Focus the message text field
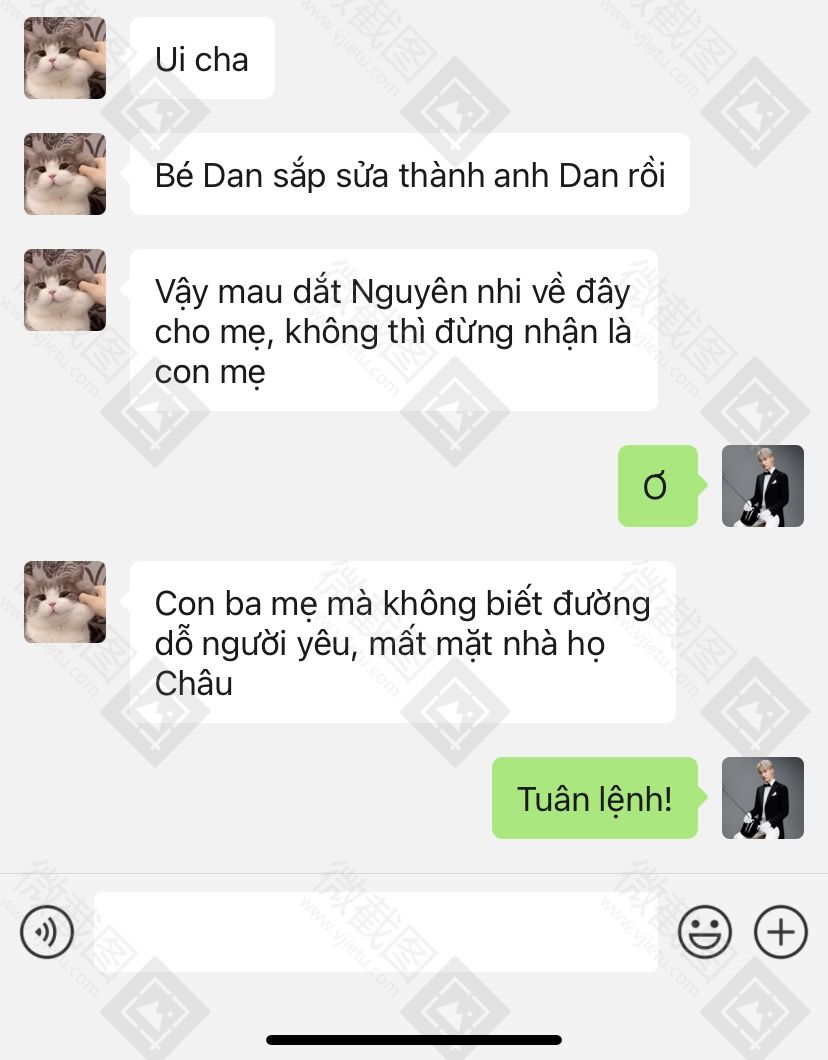Image resolution: width=828 pixels, height=1060 pixels. click(x=376, y=932)
